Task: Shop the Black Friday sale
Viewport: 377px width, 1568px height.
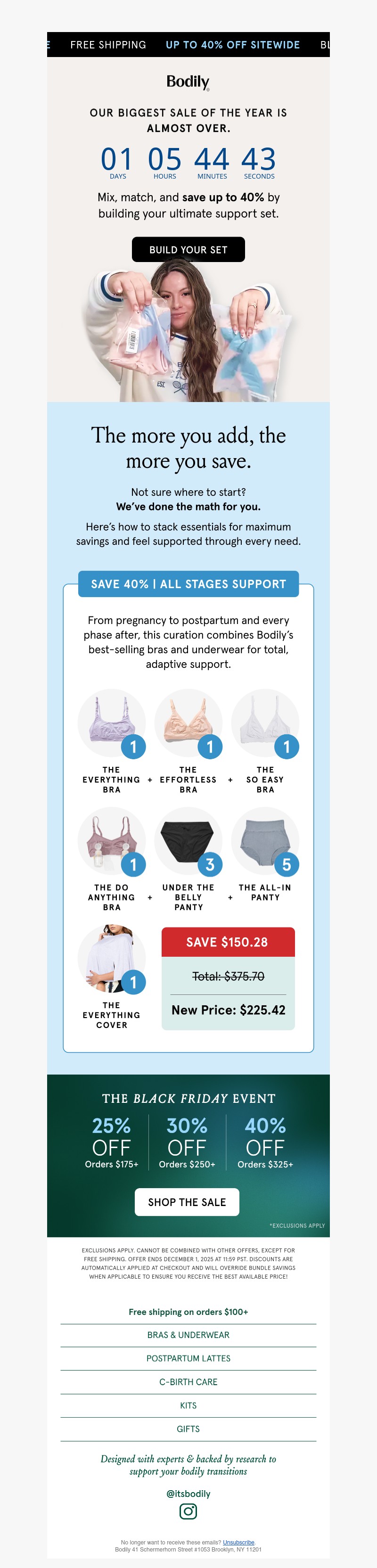Action: point(187,1201)
